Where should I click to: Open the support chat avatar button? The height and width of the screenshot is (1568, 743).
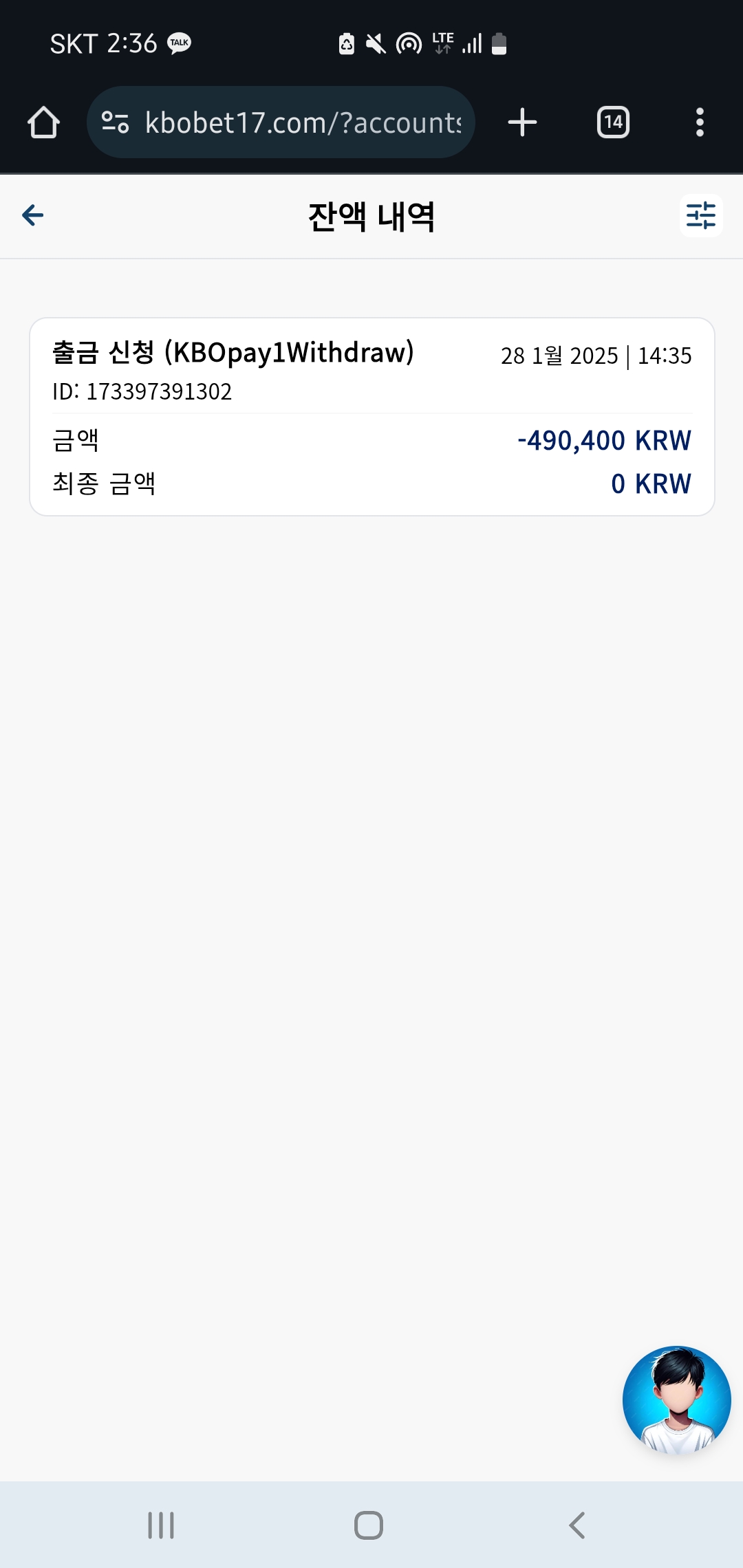point(676,1400)
